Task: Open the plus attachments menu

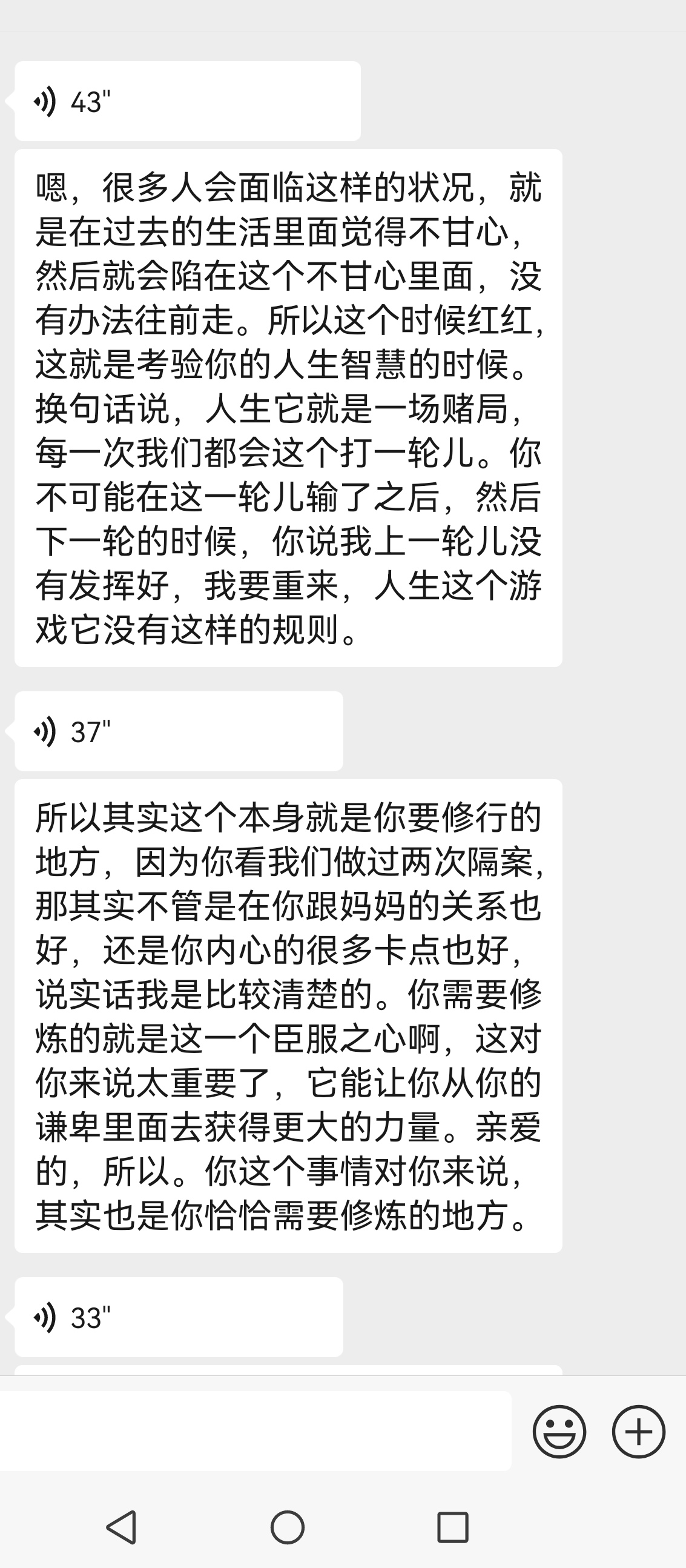Action: tap(639, 1431)
